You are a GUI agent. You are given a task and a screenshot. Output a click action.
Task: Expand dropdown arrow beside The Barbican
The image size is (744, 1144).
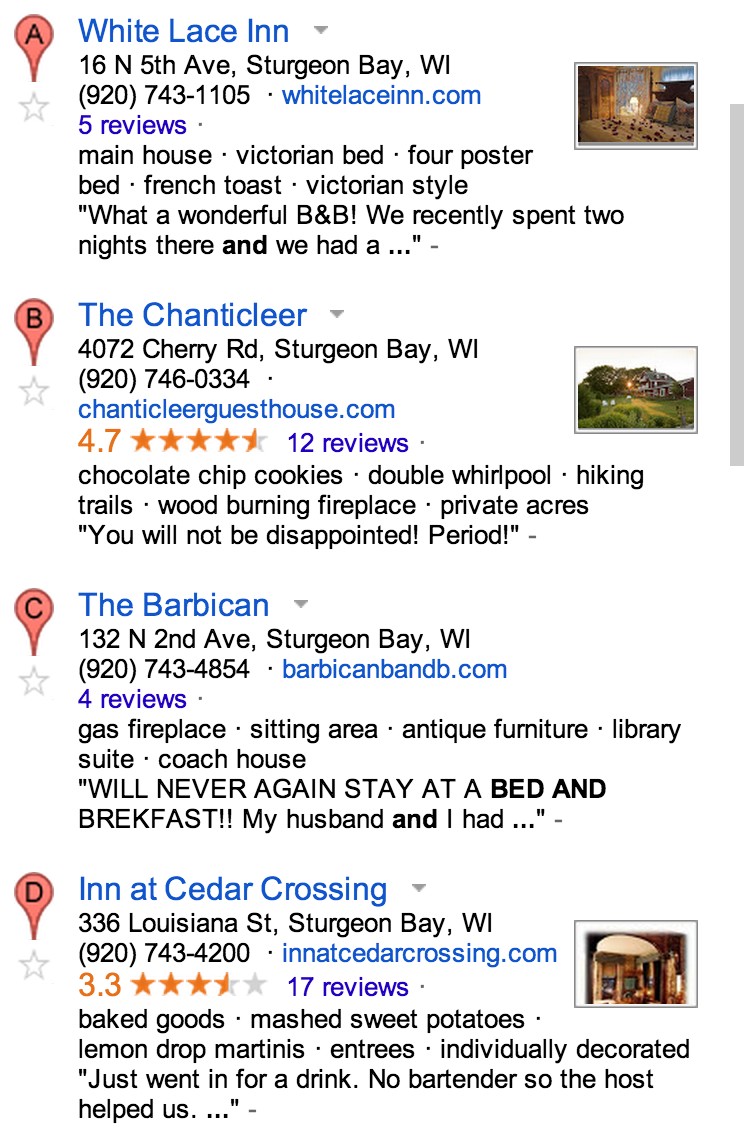click(300, 604)
